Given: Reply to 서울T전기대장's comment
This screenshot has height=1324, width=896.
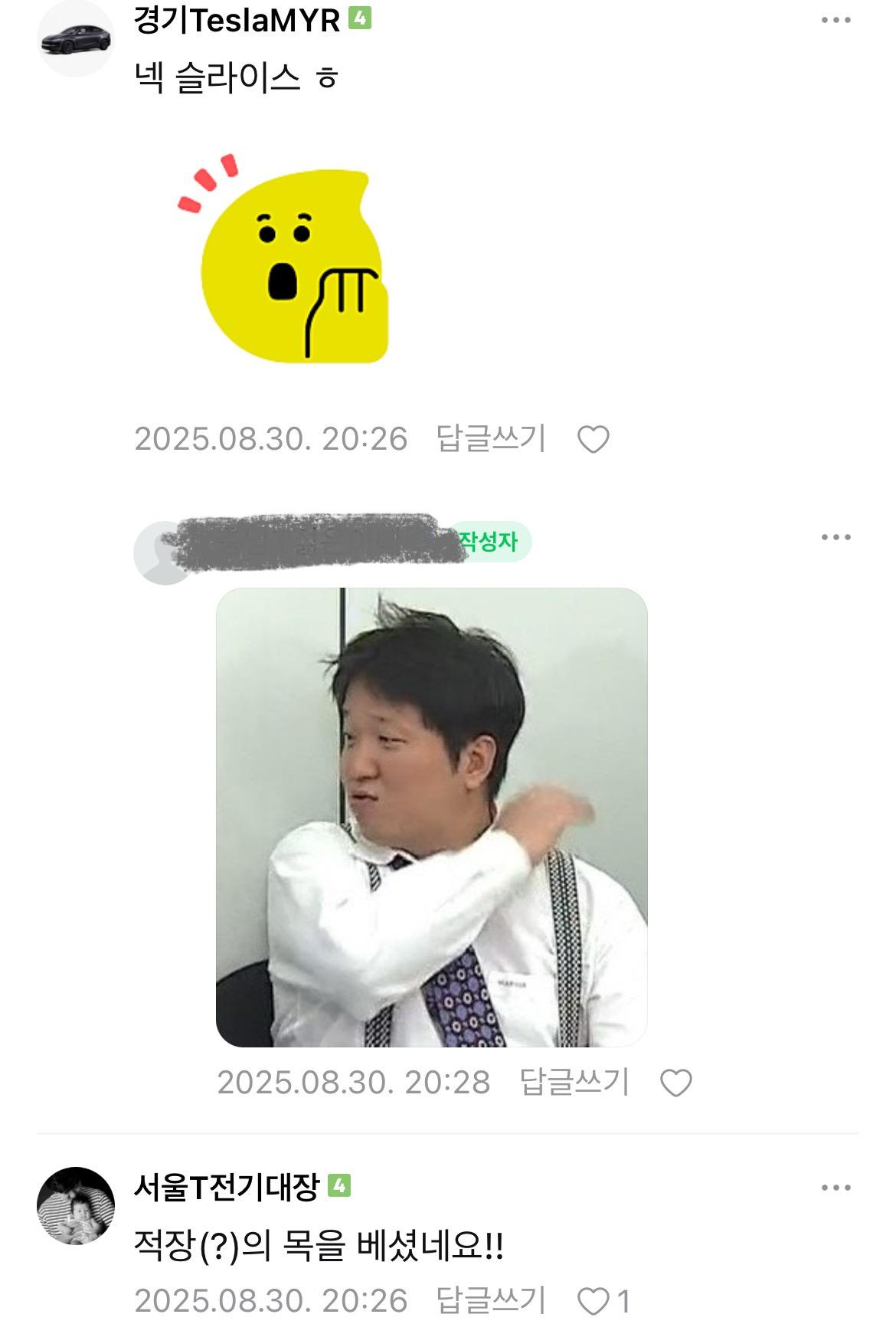Looking at the screenshot, I should 490,1300.
